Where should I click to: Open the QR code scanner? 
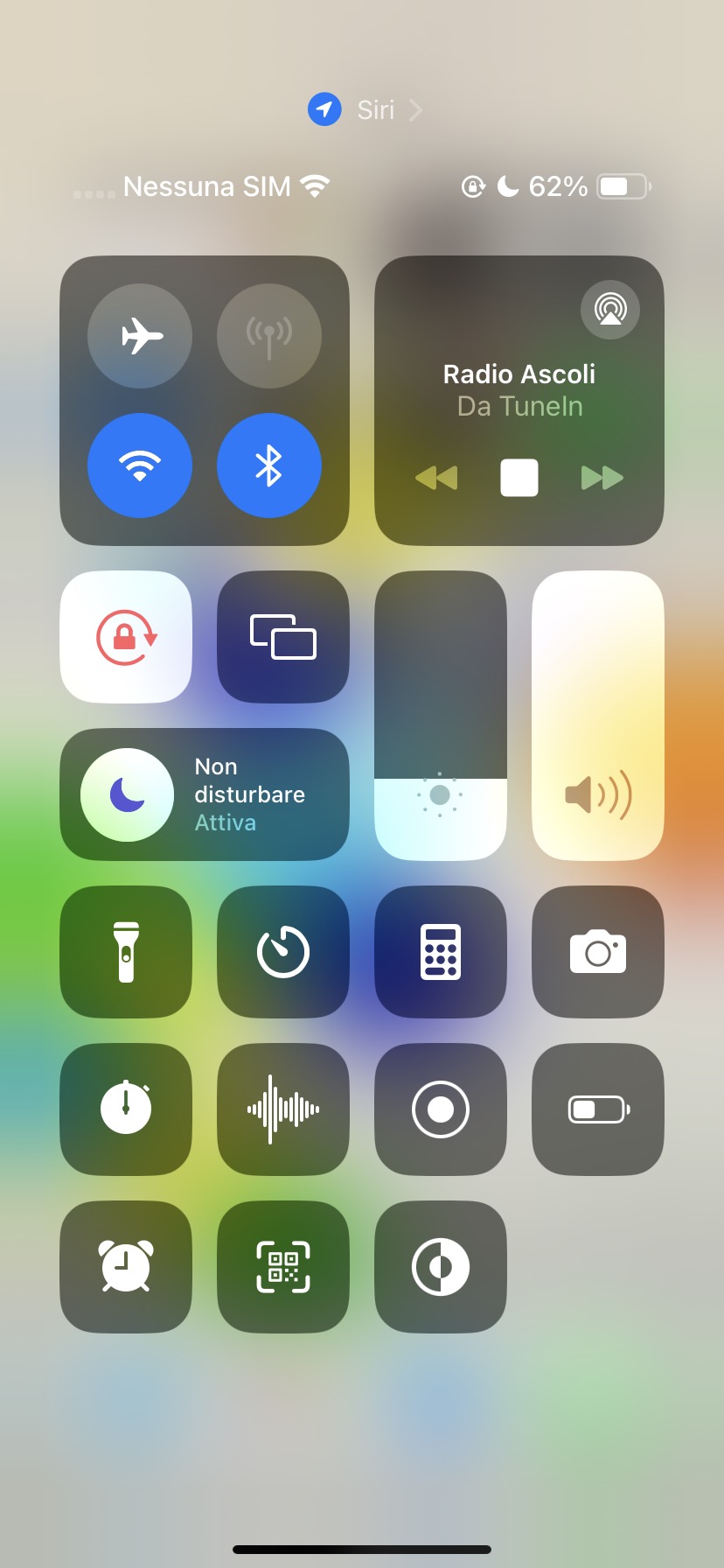click(x=283, y=1267)
